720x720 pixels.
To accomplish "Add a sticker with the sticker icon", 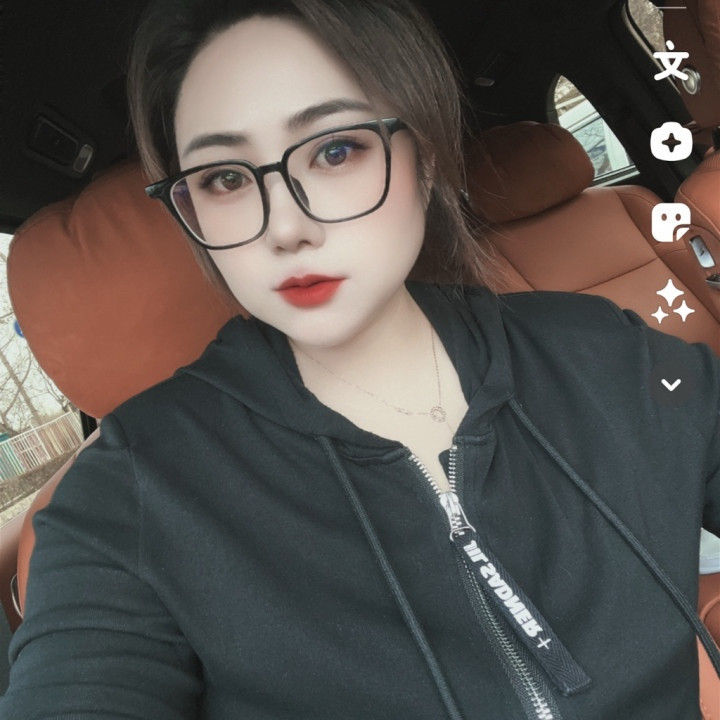I will [x=670, y=222].
